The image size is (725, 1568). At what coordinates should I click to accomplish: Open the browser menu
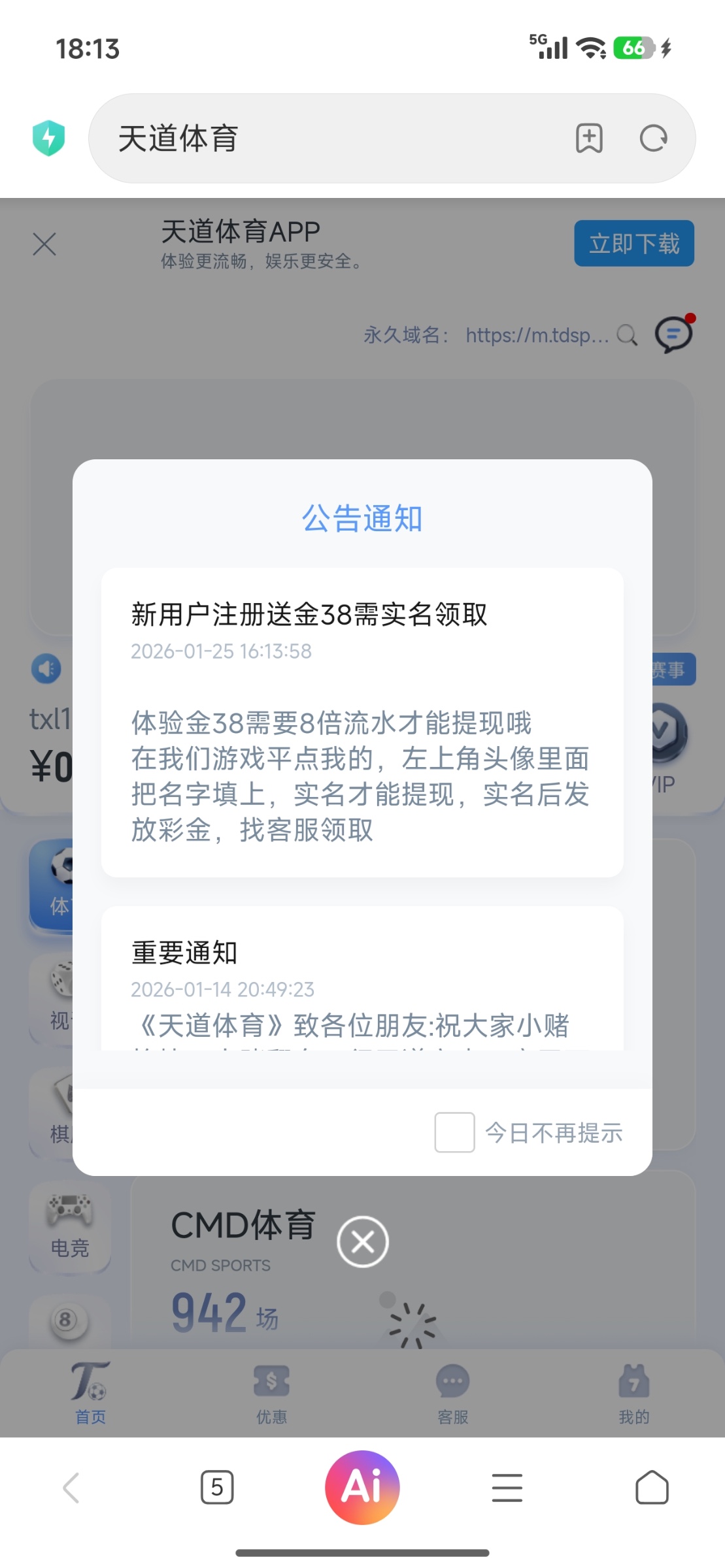507,1488
